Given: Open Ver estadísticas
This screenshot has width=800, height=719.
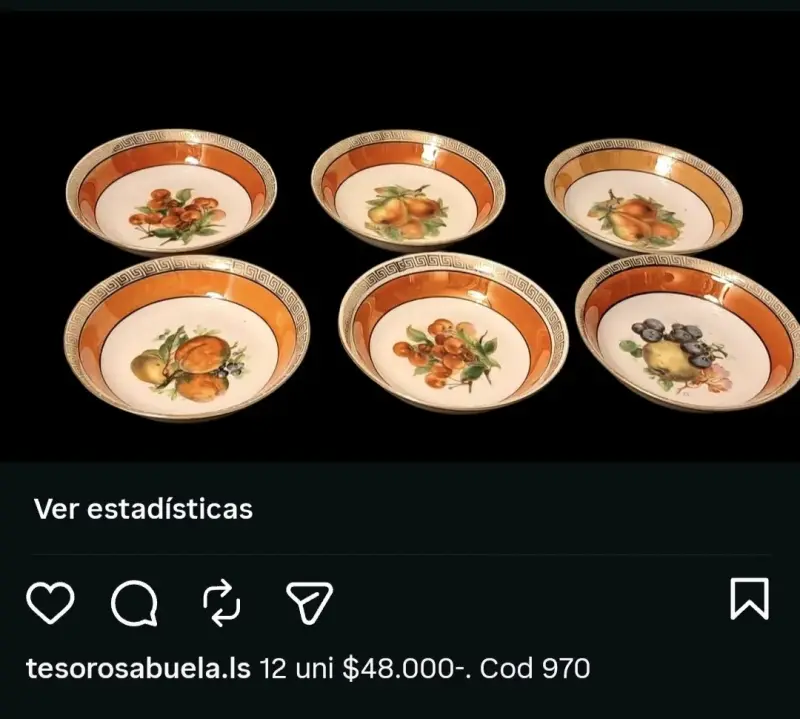Looking at the screenshot, I should click(x=143, y=509).
